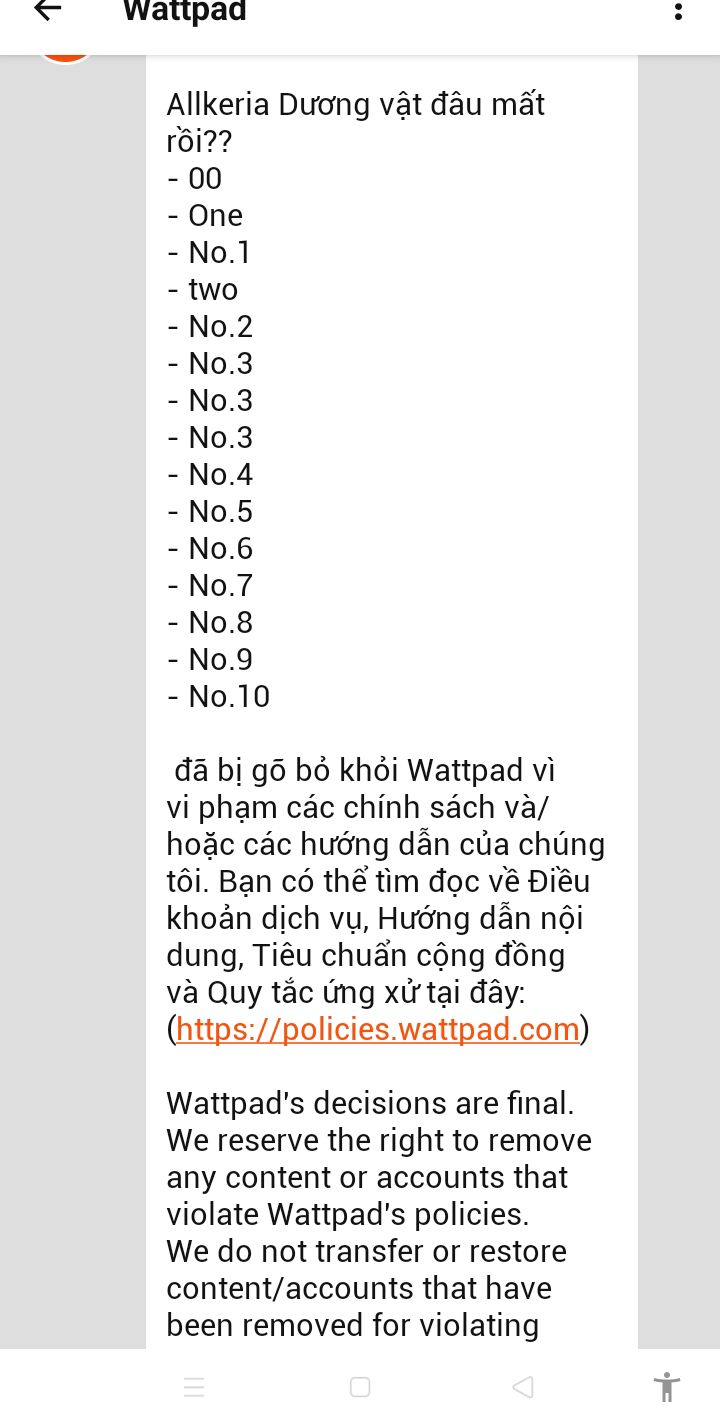
Task: Tap the system back button
Action: point(522,1387)
